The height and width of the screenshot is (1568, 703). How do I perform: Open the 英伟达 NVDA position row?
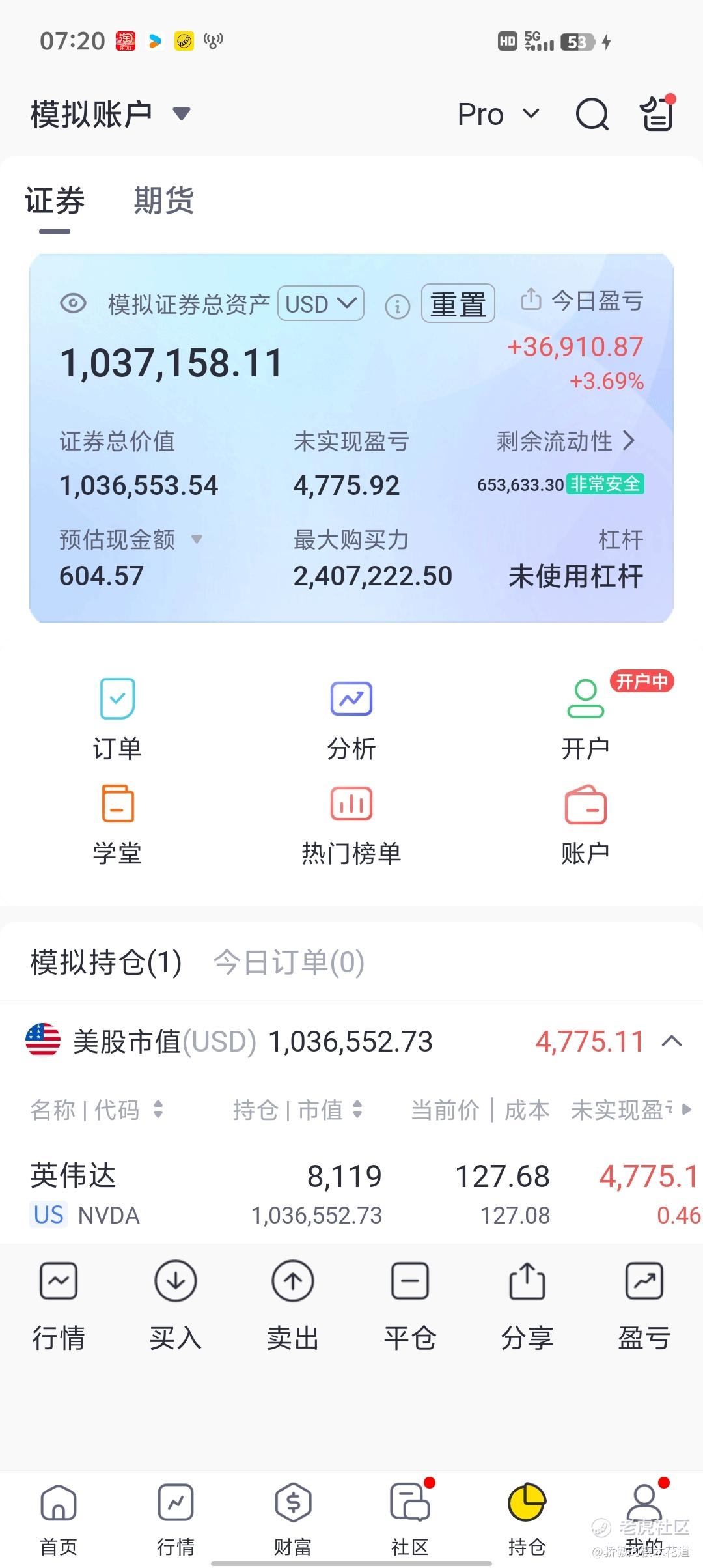tap(351, 1193)
